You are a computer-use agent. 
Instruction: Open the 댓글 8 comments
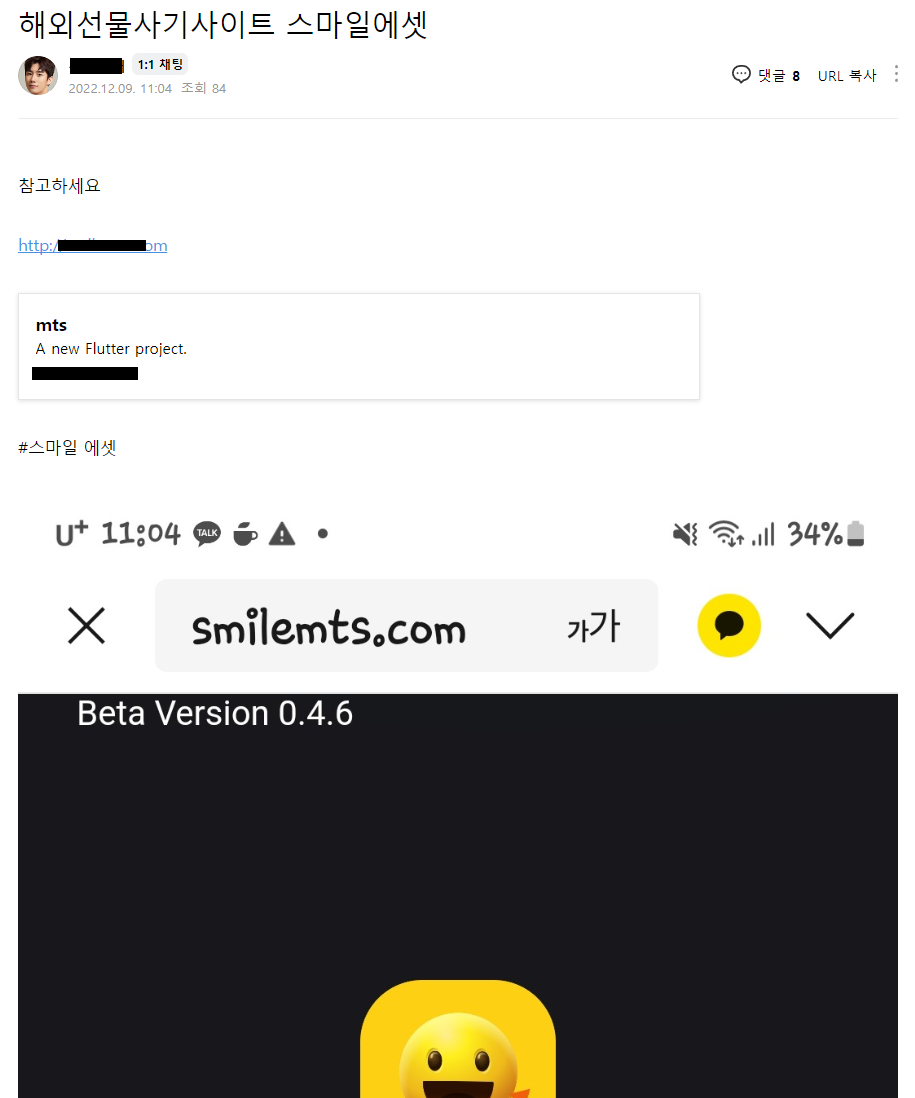(x=766, y=75)
